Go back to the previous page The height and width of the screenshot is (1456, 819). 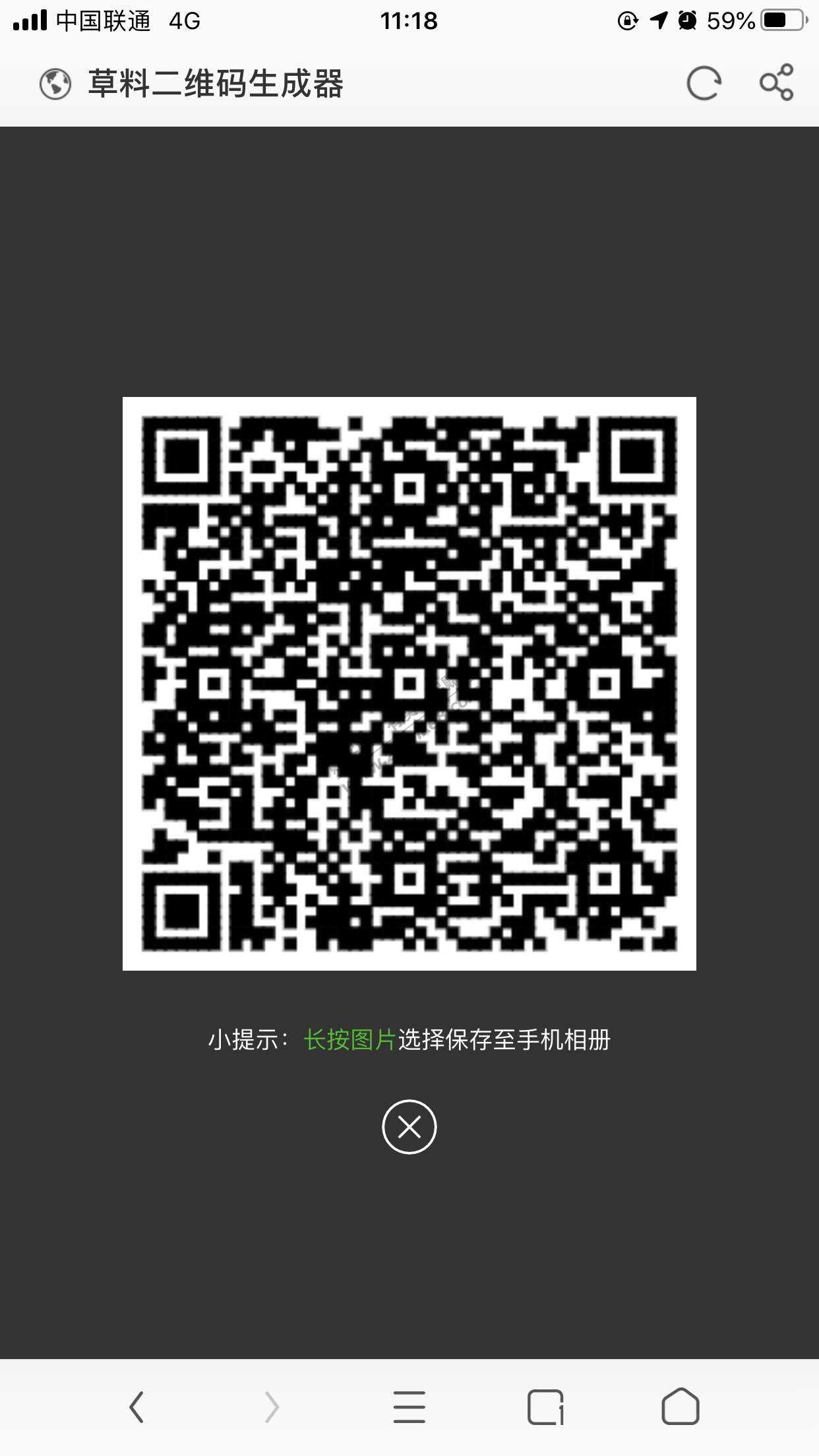(x=136, y=1407)
